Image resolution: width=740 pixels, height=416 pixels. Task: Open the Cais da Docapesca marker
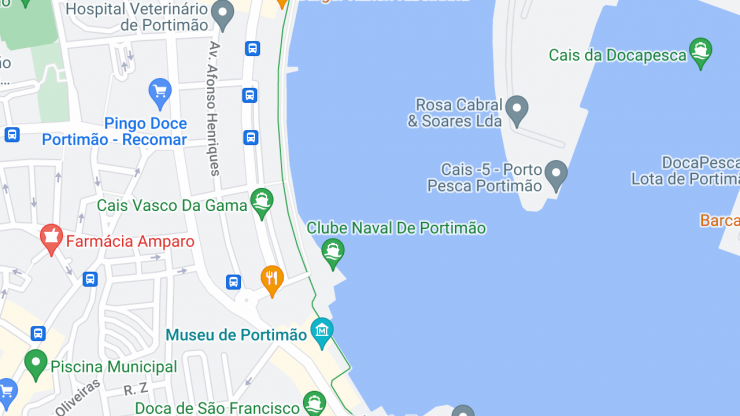click(x=703, y=52)
